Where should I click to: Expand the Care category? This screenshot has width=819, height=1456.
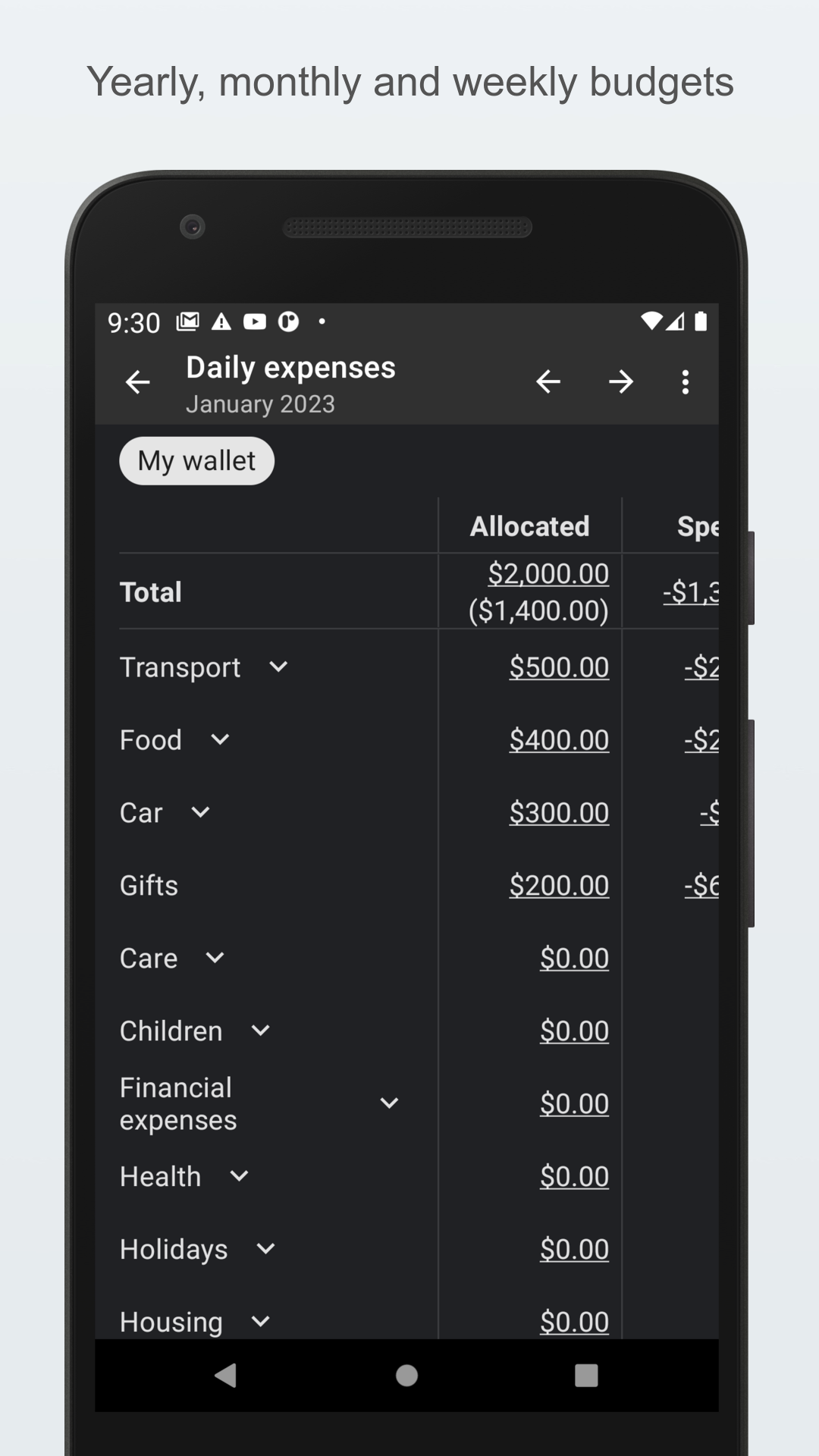click(x=214, y=958)
